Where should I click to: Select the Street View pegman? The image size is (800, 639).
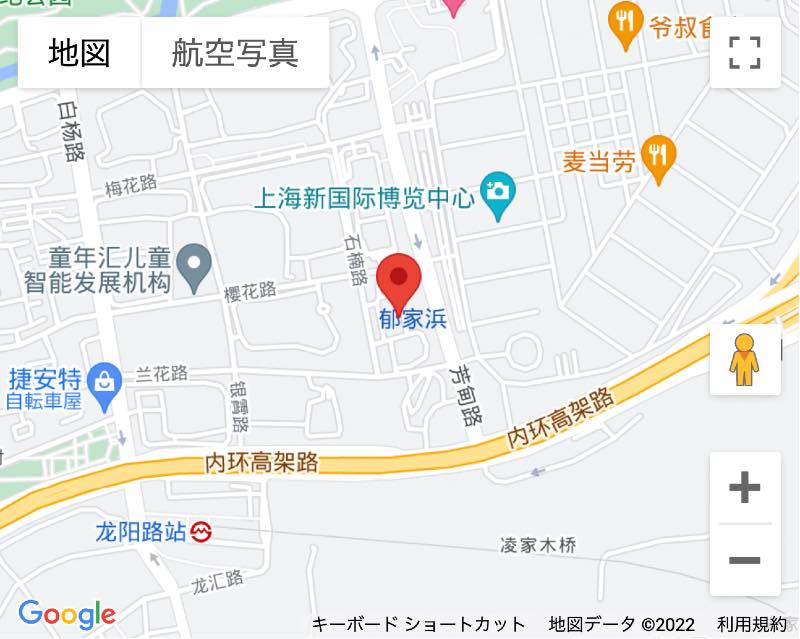pyautogui.click(x=744, y=359)
